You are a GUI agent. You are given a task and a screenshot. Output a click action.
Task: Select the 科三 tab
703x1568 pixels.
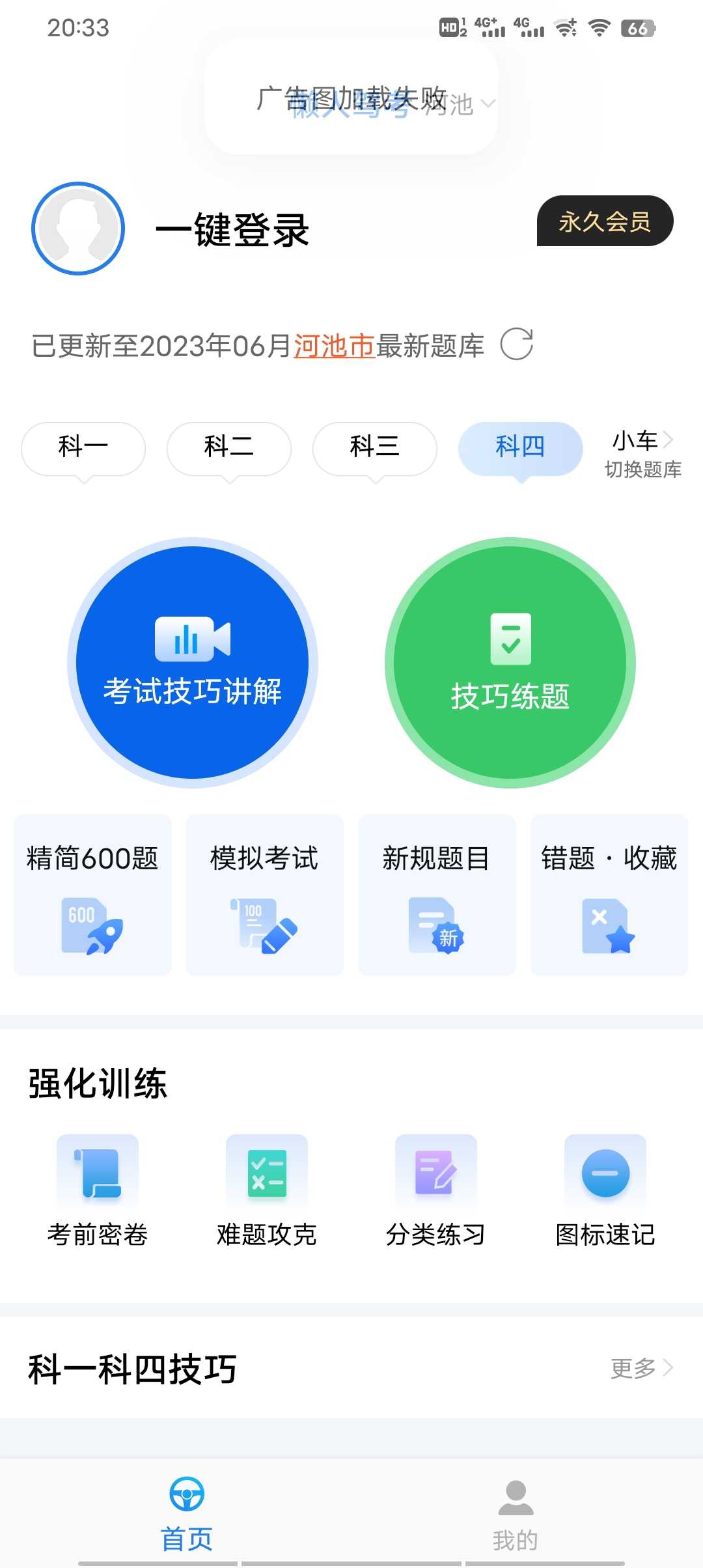click(x=375, y=447)
